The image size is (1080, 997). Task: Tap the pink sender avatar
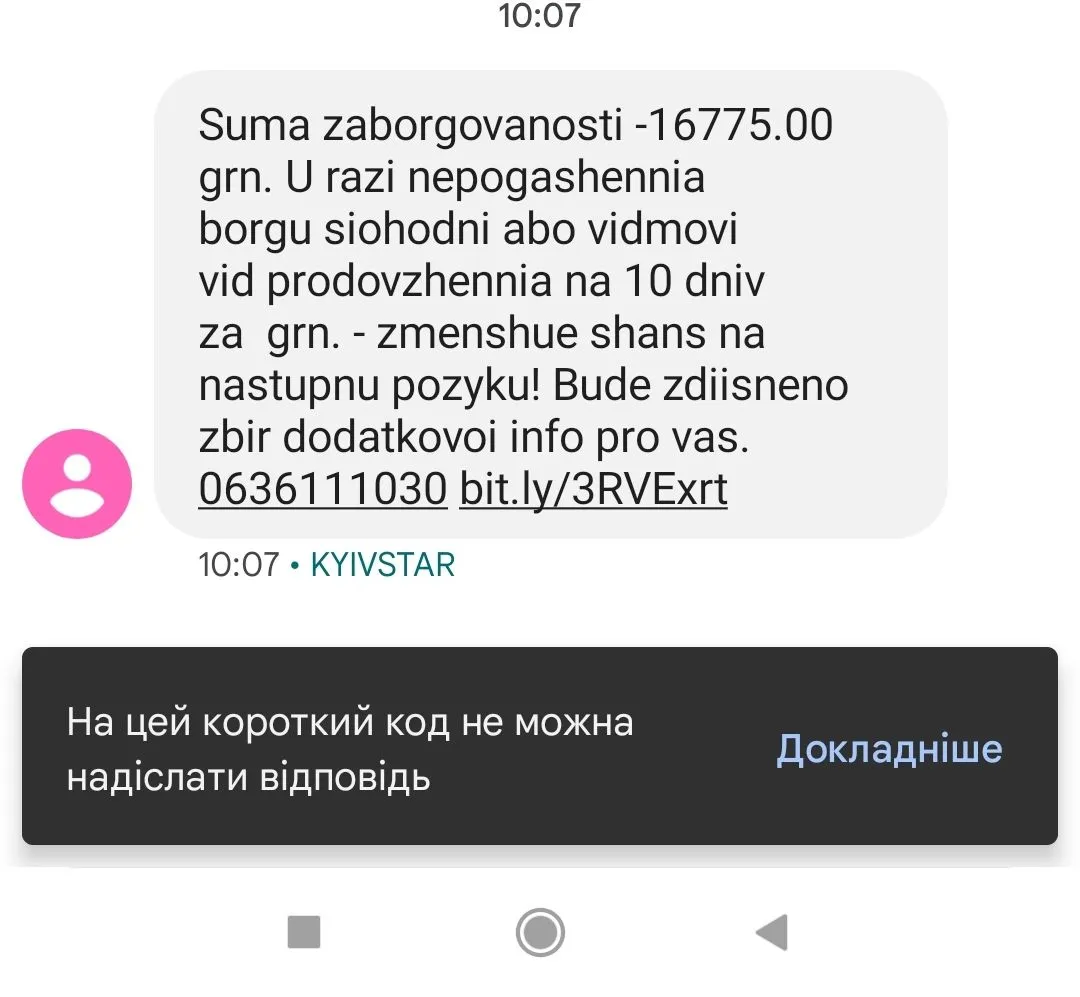[77, 484]
